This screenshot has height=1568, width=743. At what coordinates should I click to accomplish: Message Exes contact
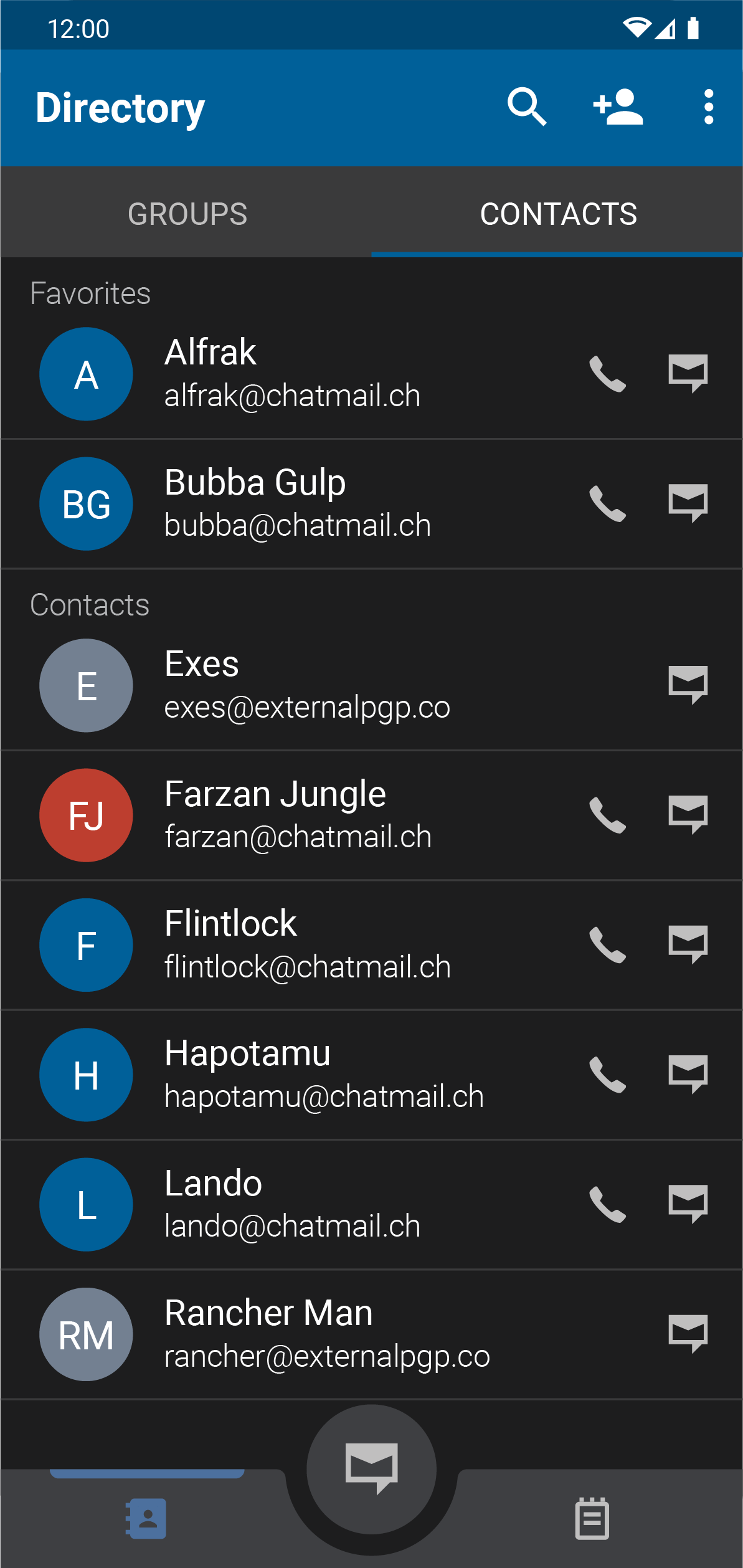(x=688, y=685)
